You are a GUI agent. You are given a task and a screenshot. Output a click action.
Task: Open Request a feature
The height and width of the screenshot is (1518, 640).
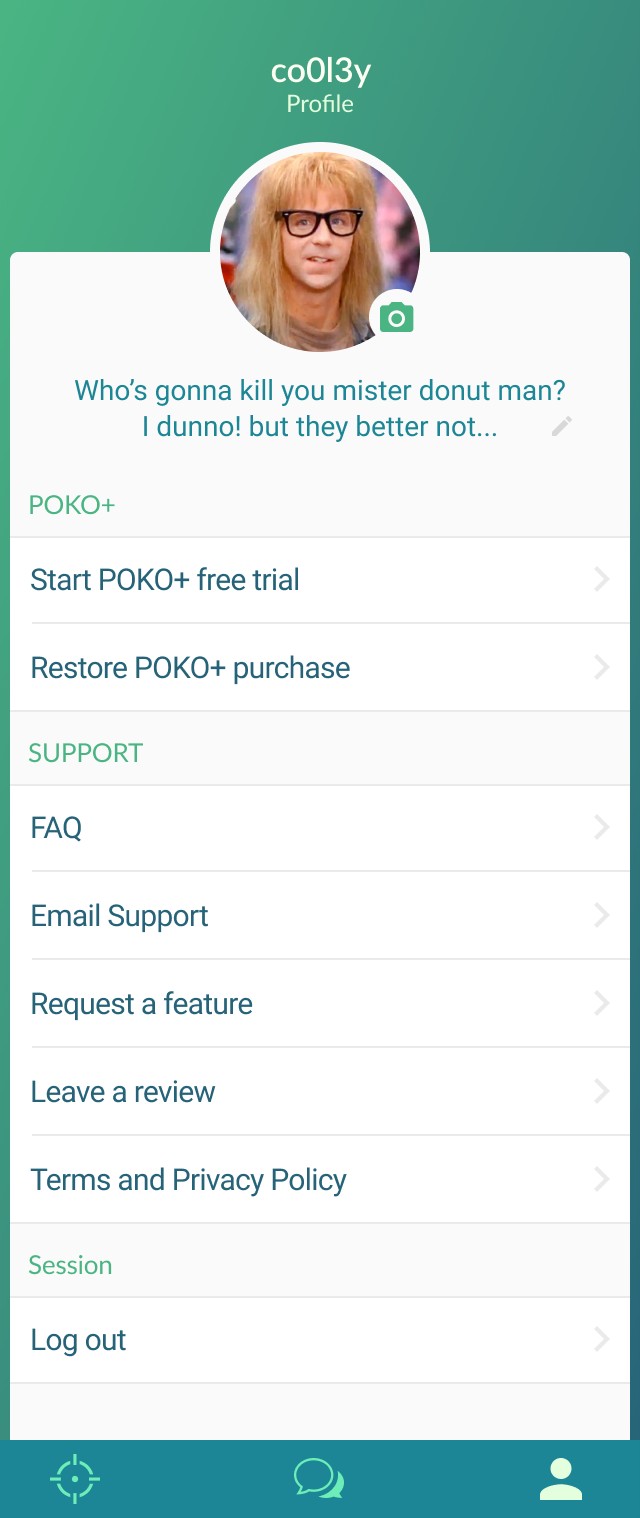[x=320, y=1004]
